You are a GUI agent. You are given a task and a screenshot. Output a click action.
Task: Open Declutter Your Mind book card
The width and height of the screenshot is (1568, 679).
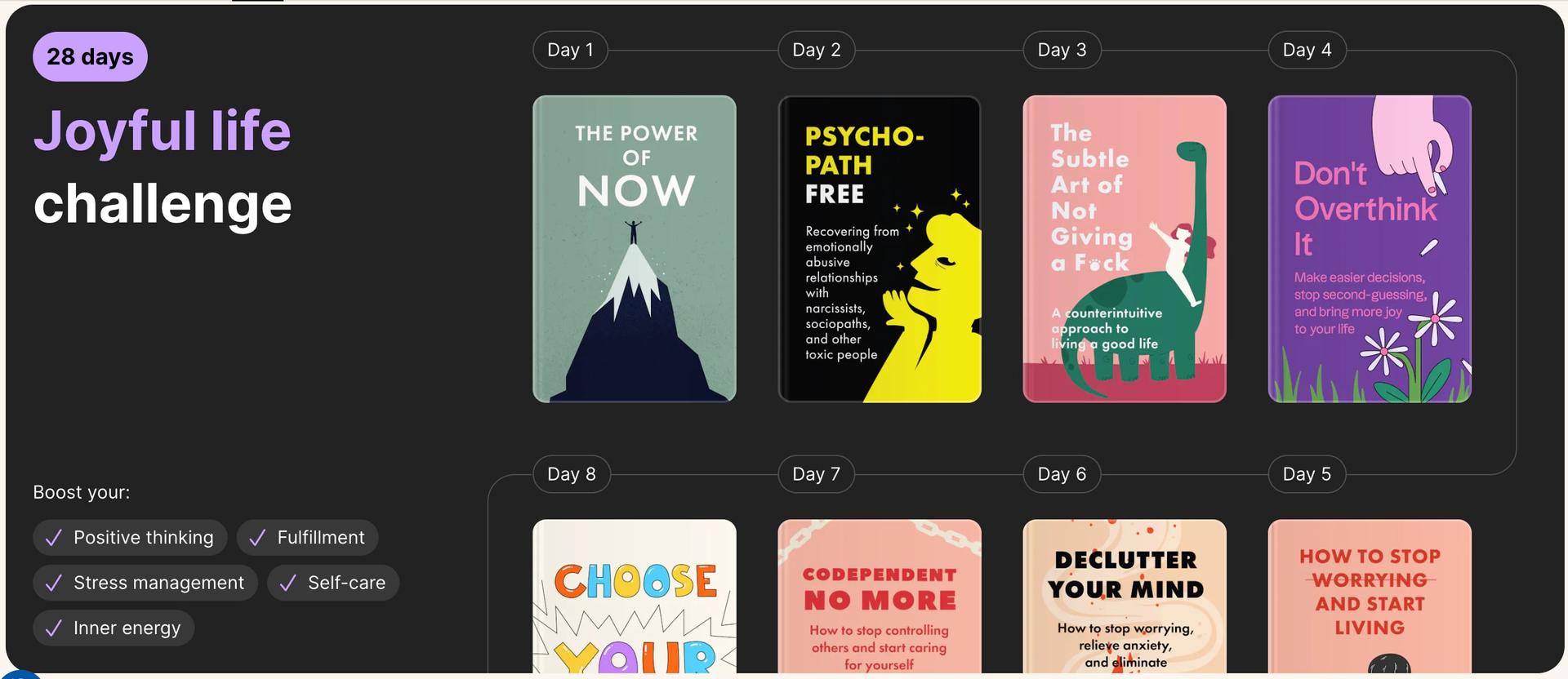click(1125, 596)
